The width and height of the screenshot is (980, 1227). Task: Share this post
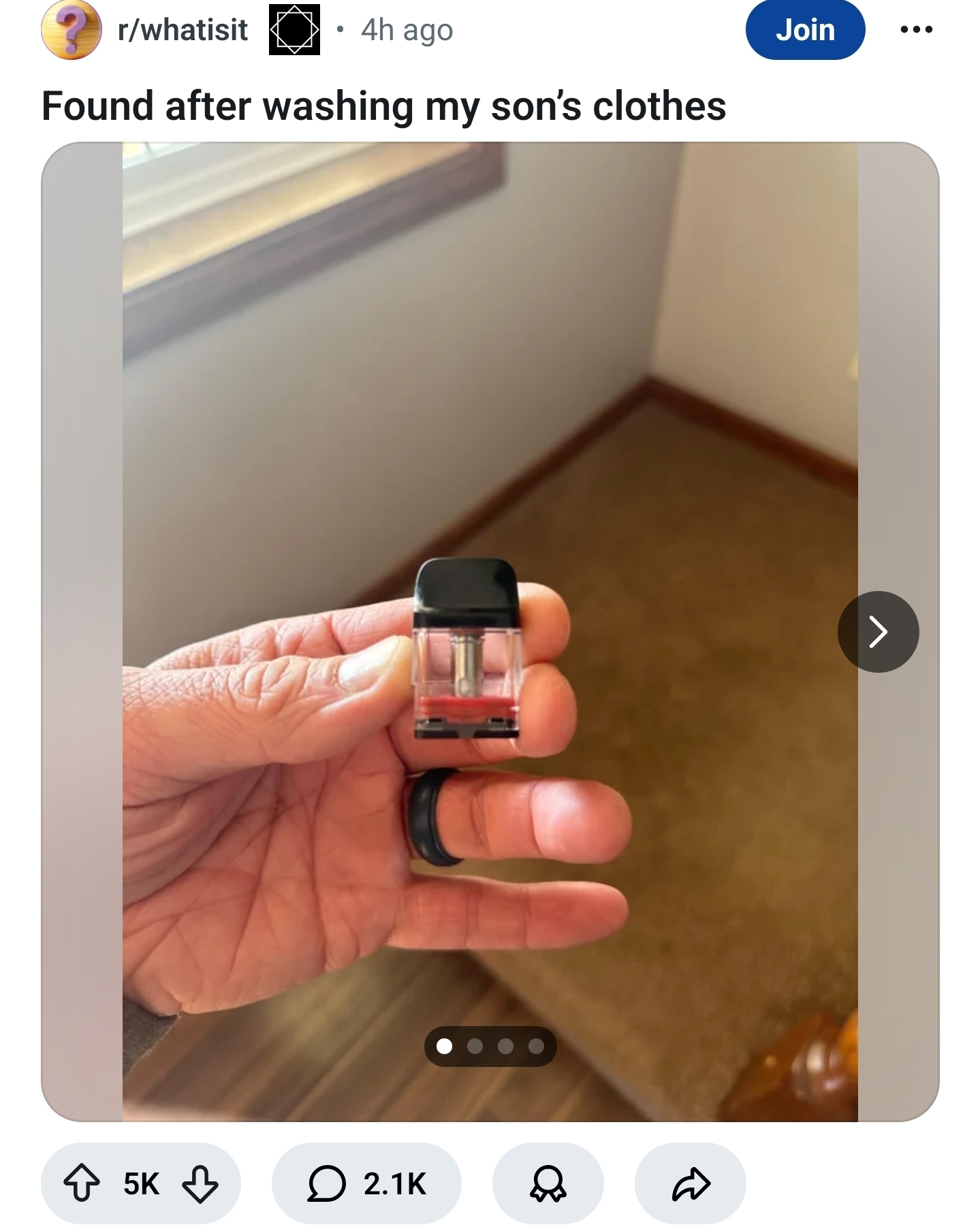coord(691,1183)
